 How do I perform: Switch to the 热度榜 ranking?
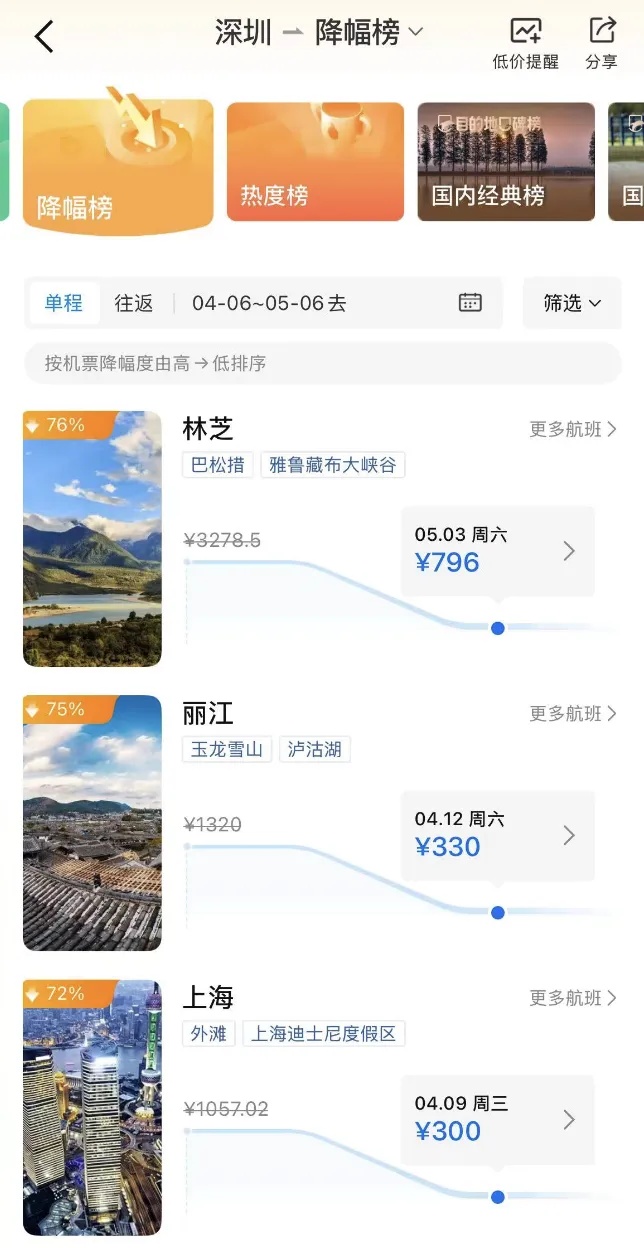pos(315,161)
